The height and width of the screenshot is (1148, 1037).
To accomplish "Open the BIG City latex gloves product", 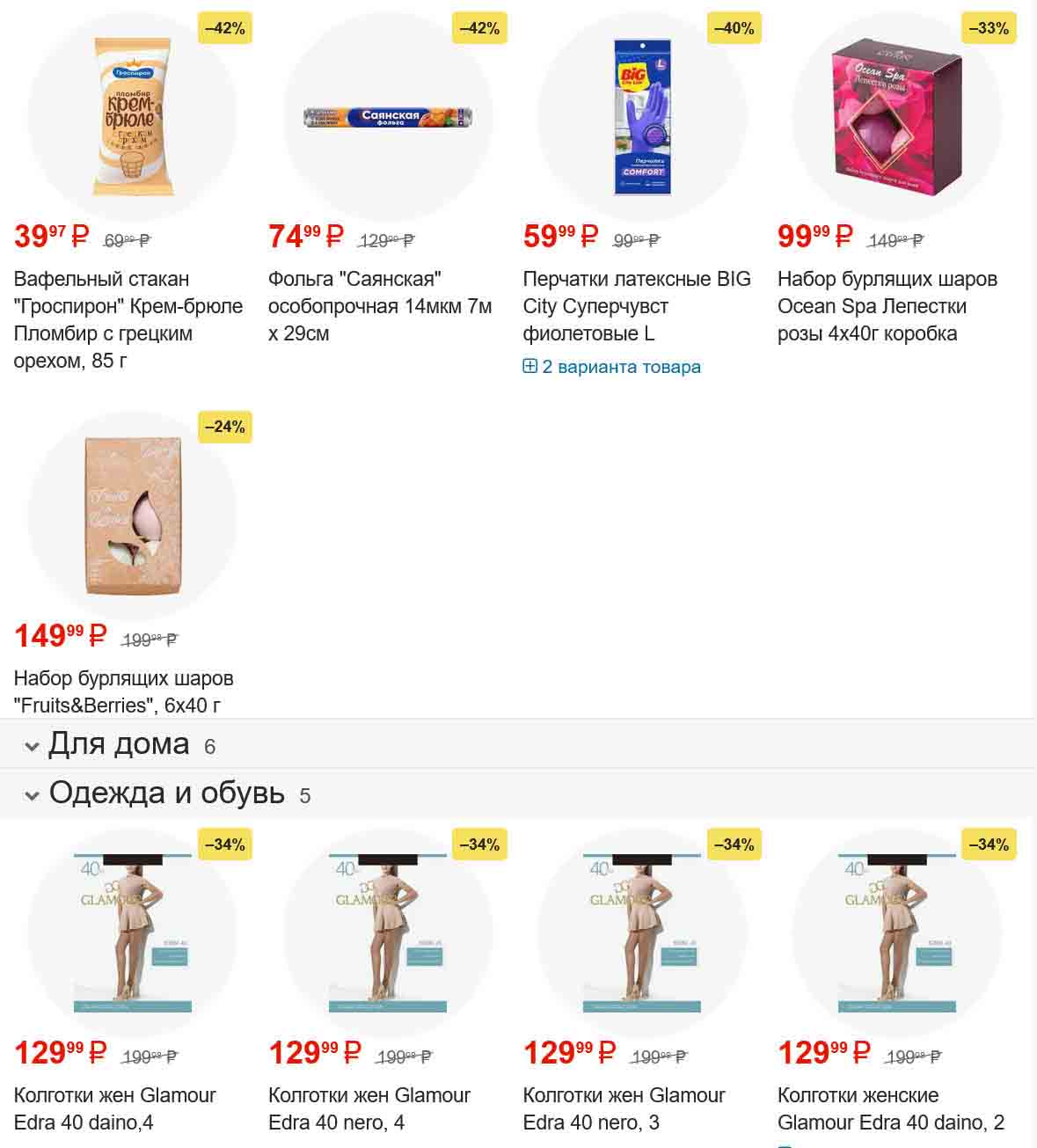I will point(636,305).
